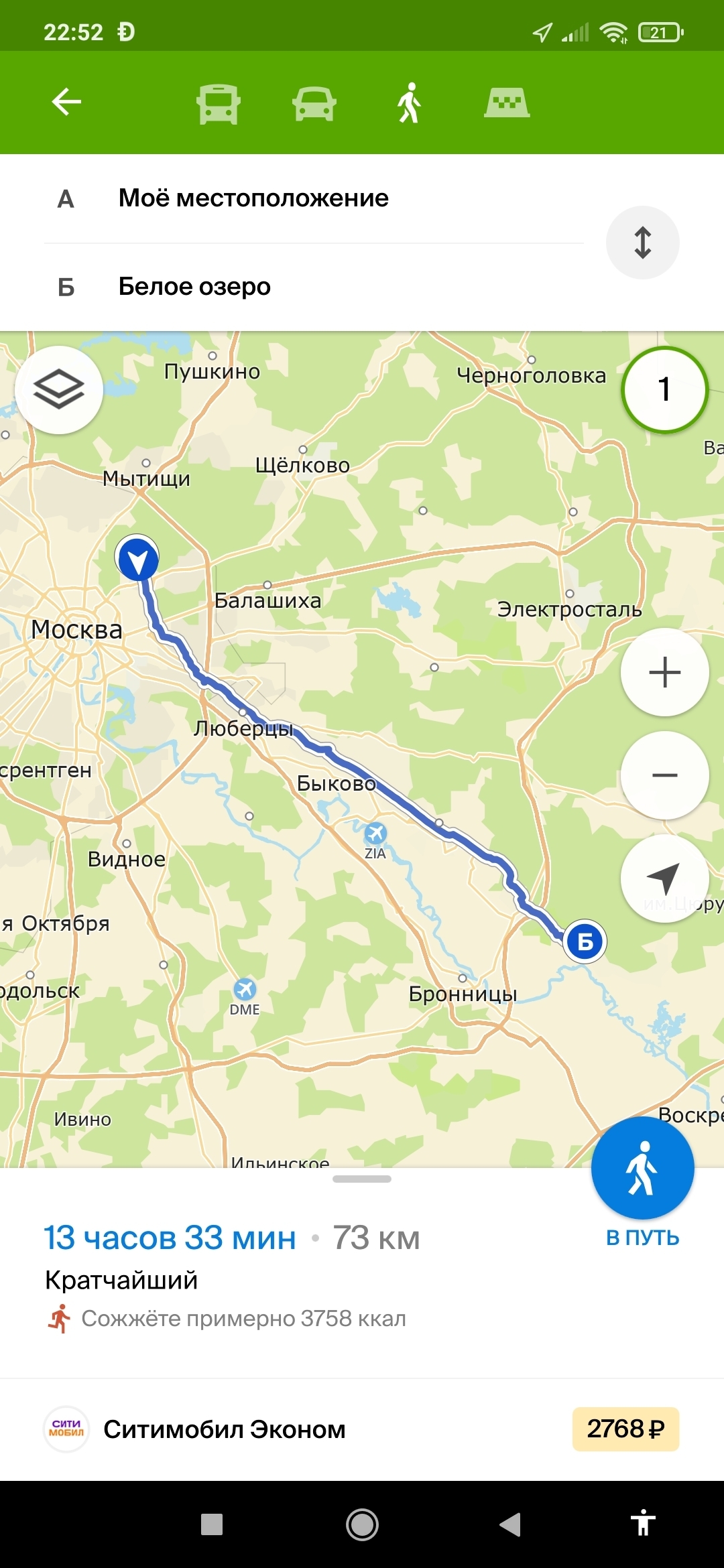Screen dimensions: 724x1568
Task: Switch to taxi route mode
Action: tap(507, 104)
